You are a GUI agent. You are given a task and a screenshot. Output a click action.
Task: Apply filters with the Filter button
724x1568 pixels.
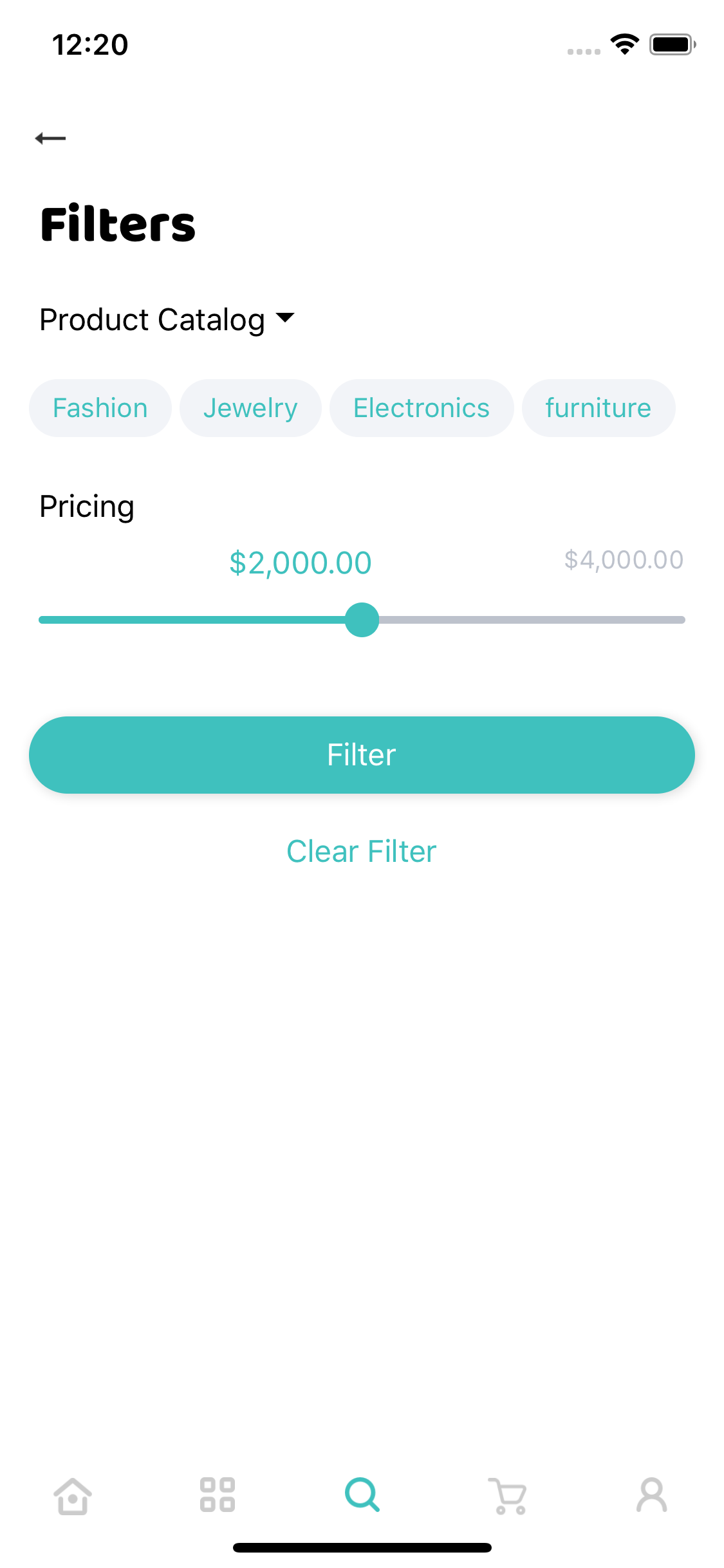(362, 754)
